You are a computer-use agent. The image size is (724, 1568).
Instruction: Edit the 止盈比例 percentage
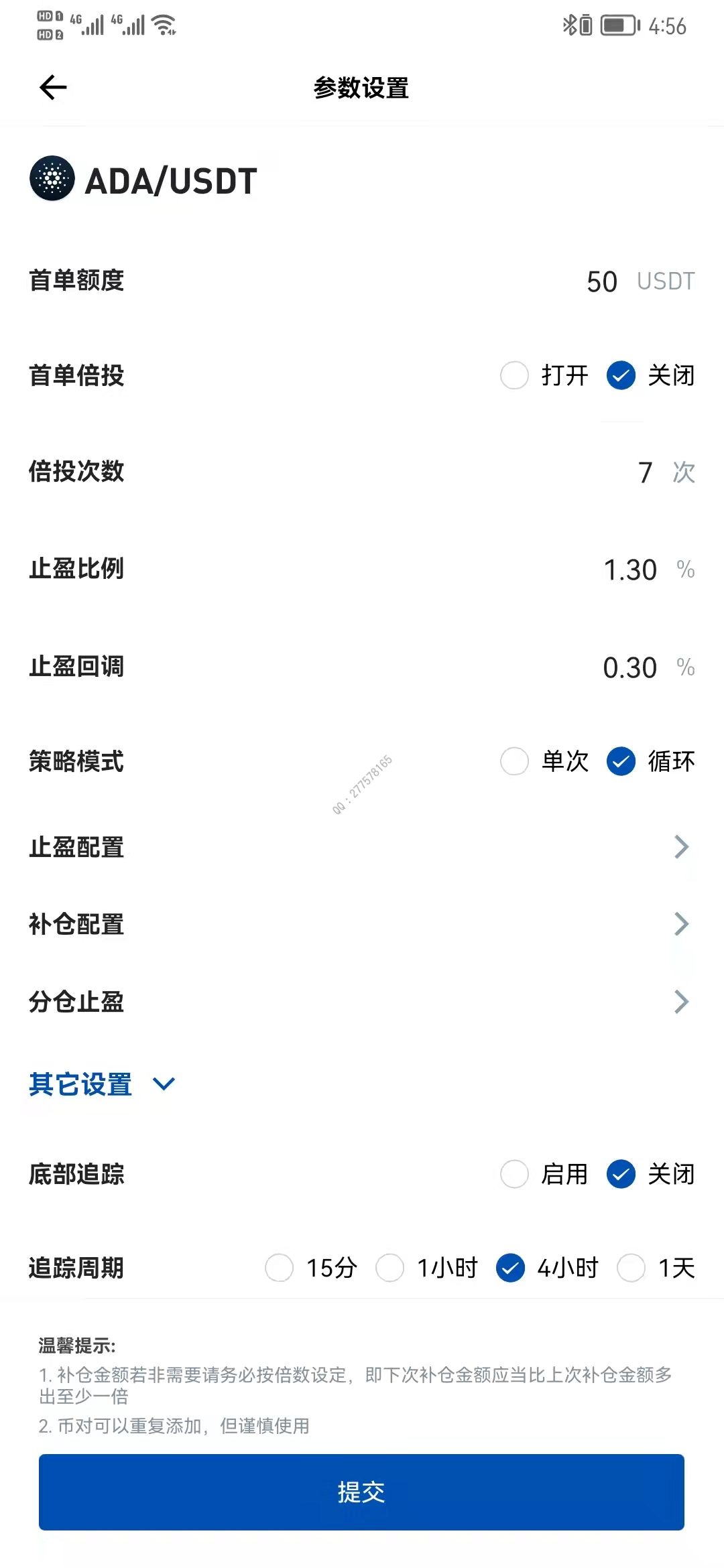(629, 570)
